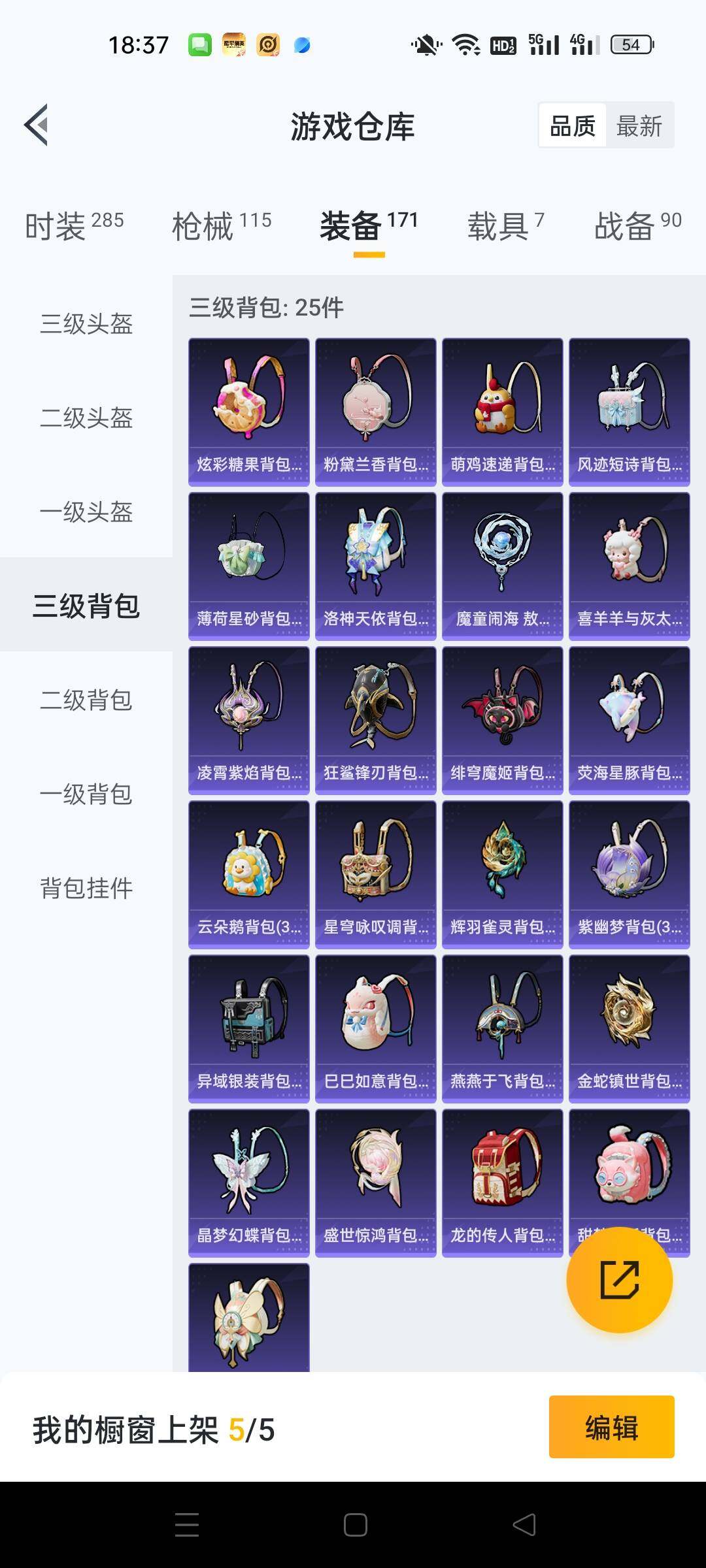Tap the 编辑 button
706x1568 pixels.
coord(611,1428)
